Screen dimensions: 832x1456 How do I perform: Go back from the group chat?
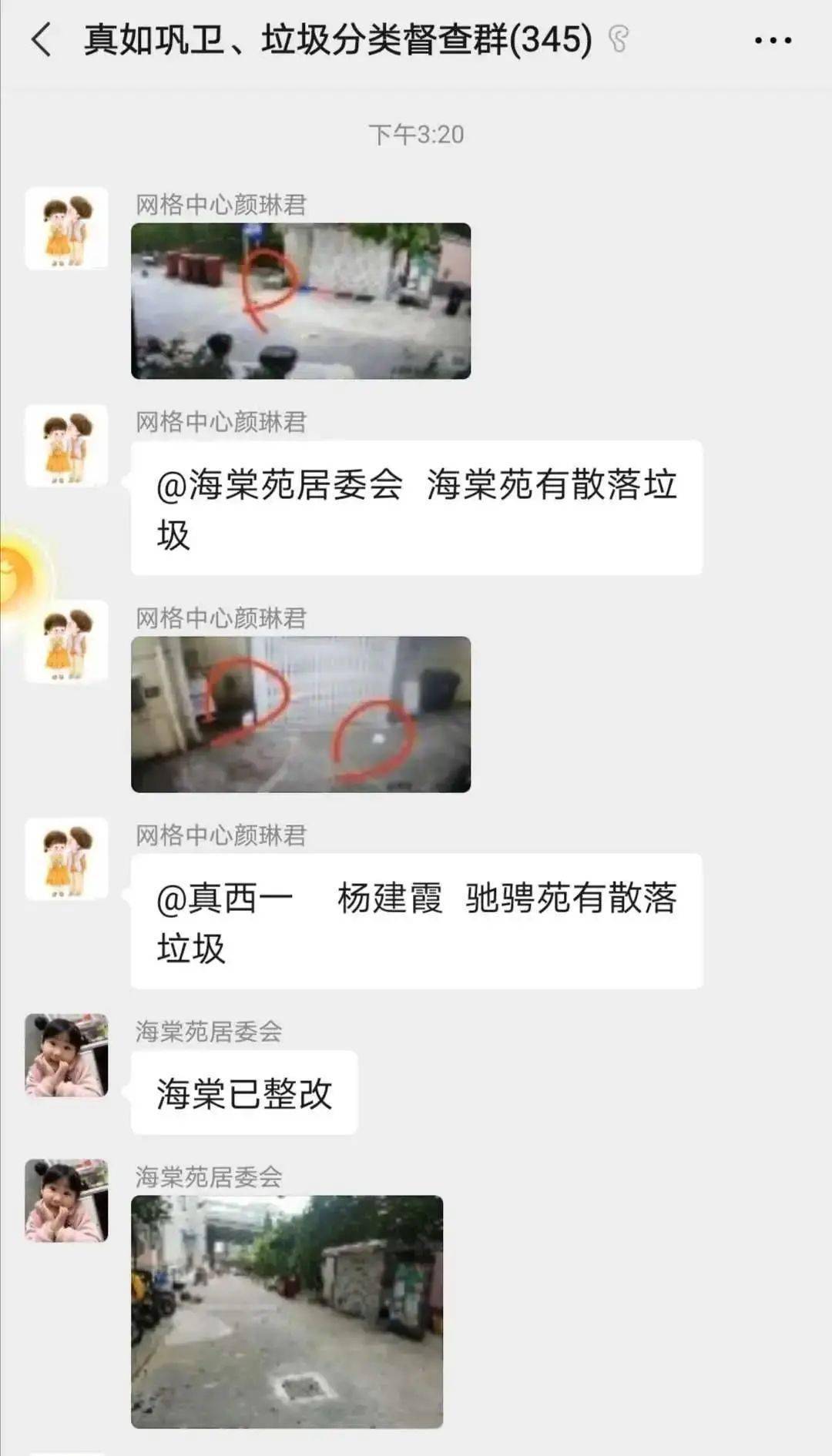42,40
